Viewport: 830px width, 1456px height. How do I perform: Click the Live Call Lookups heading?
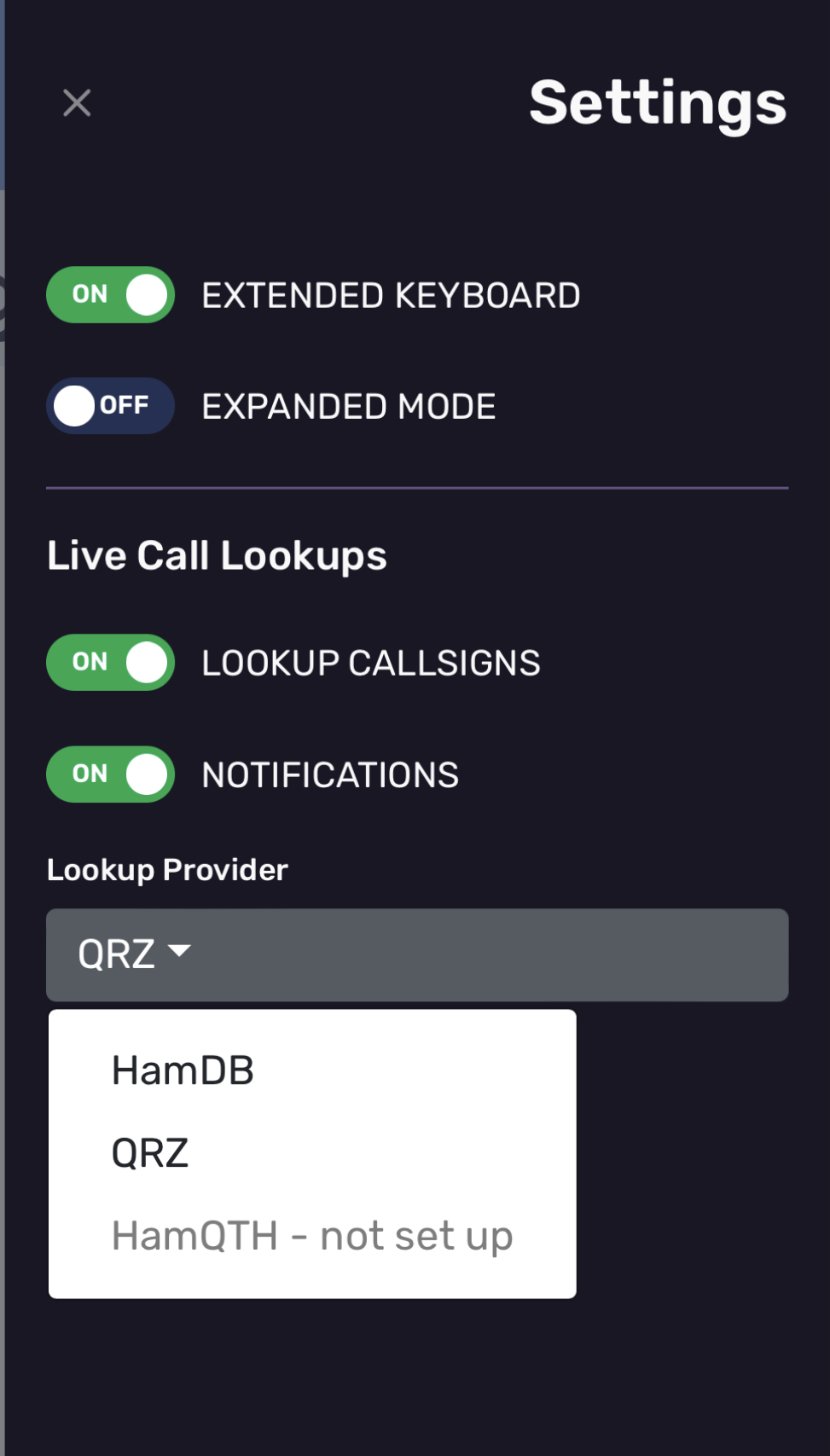coord(217,555)
